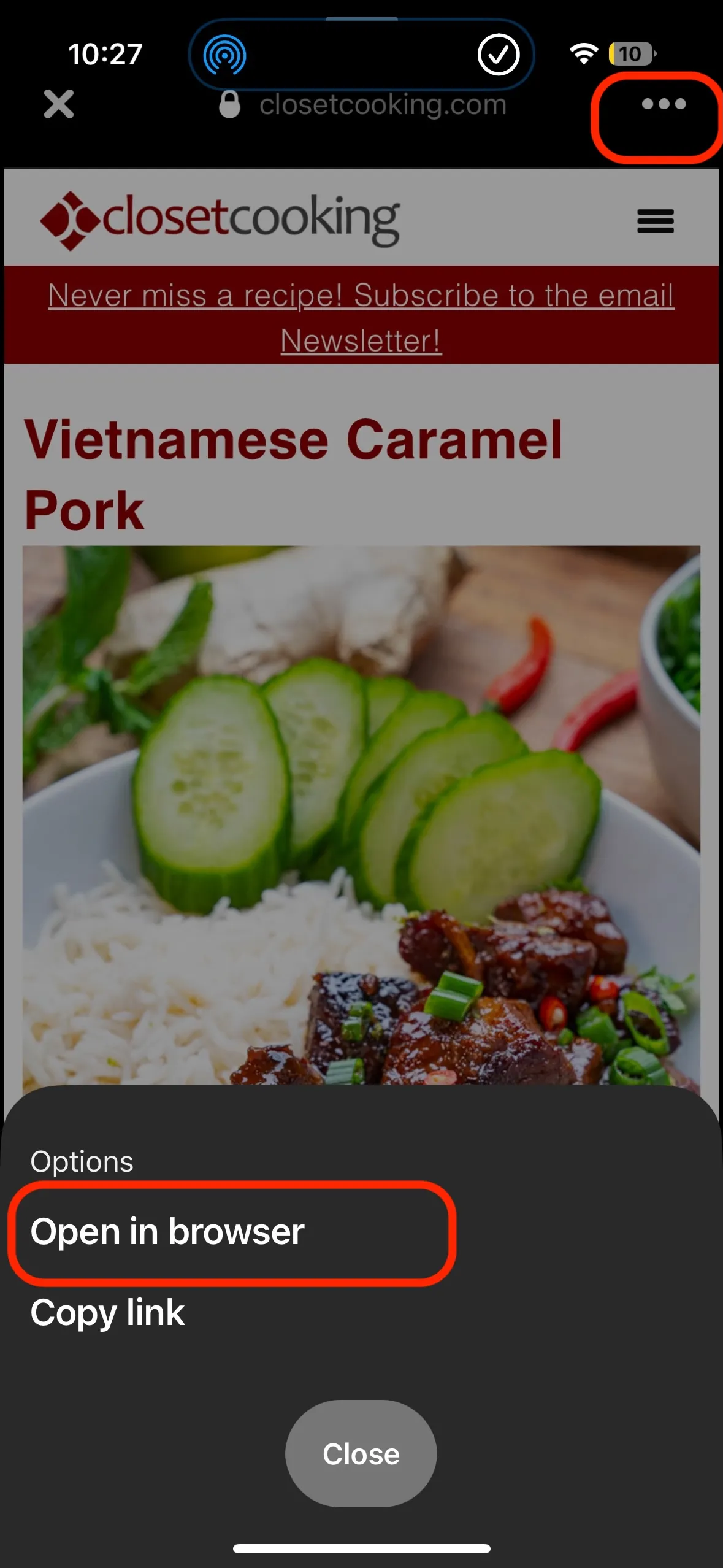Viewport: 723px width, 1568px height.
Task: Close the in-app browser with X
Action: coord(59,104)
